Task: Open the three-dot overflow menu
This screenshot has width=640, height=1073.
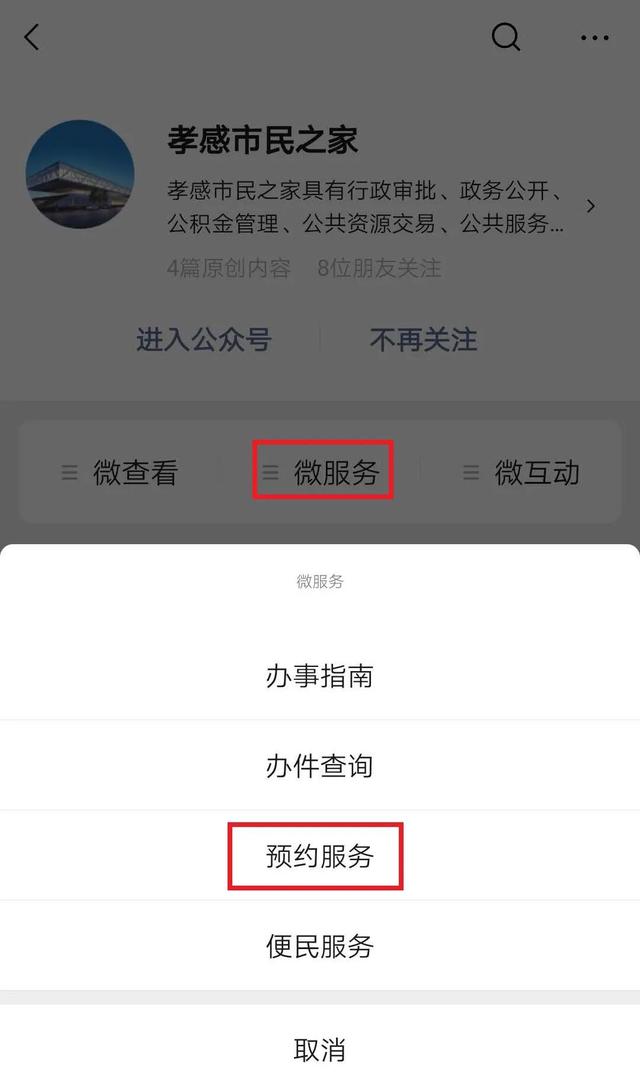Action: point(594,38)
